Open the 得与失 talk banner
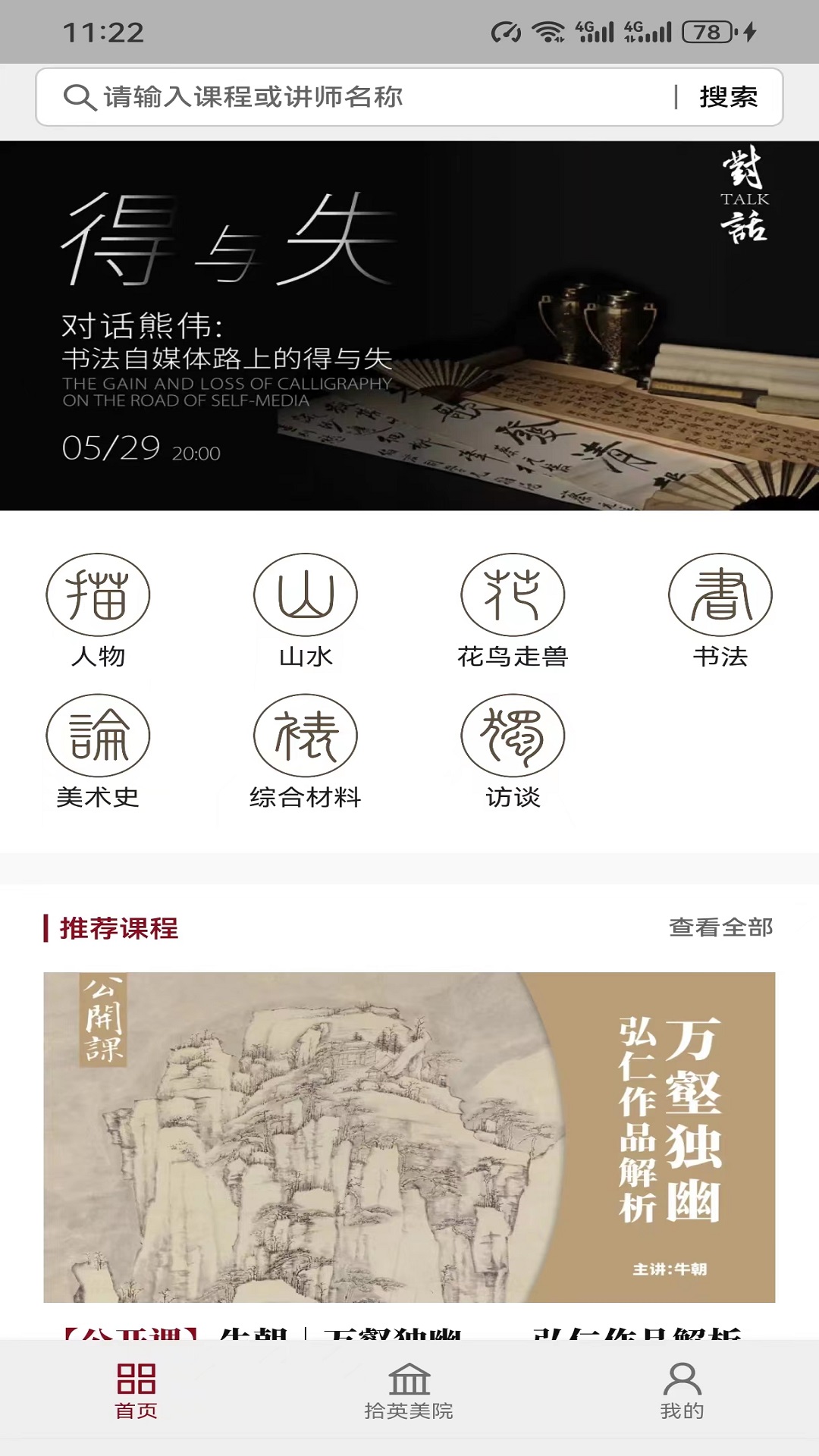This screenshot has width=819, height=1456. pos(409,326)
